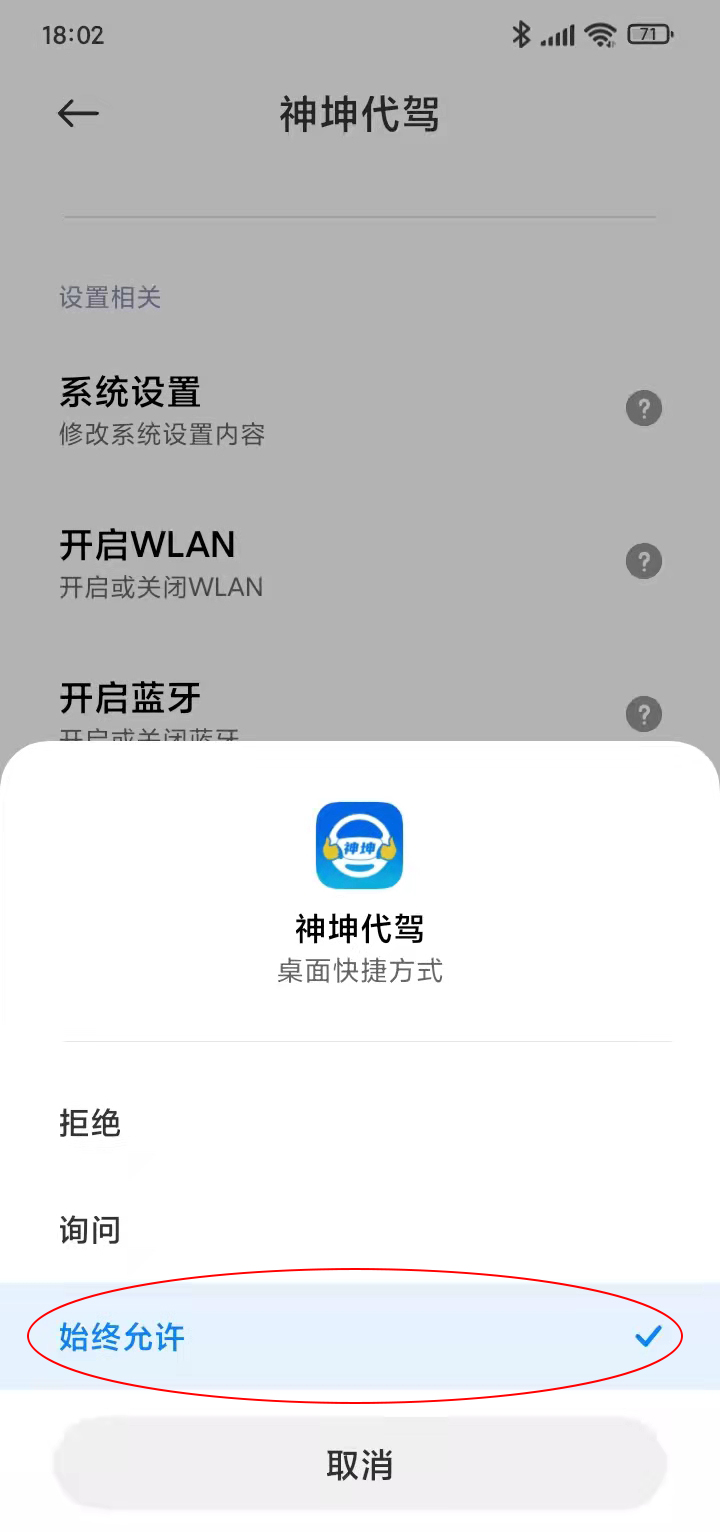Image resolution: width=720 pixels, height=1532 pixels.
Task: Choose 询问 (Ask) for desktop shortcut permission
Action: 90,1230
